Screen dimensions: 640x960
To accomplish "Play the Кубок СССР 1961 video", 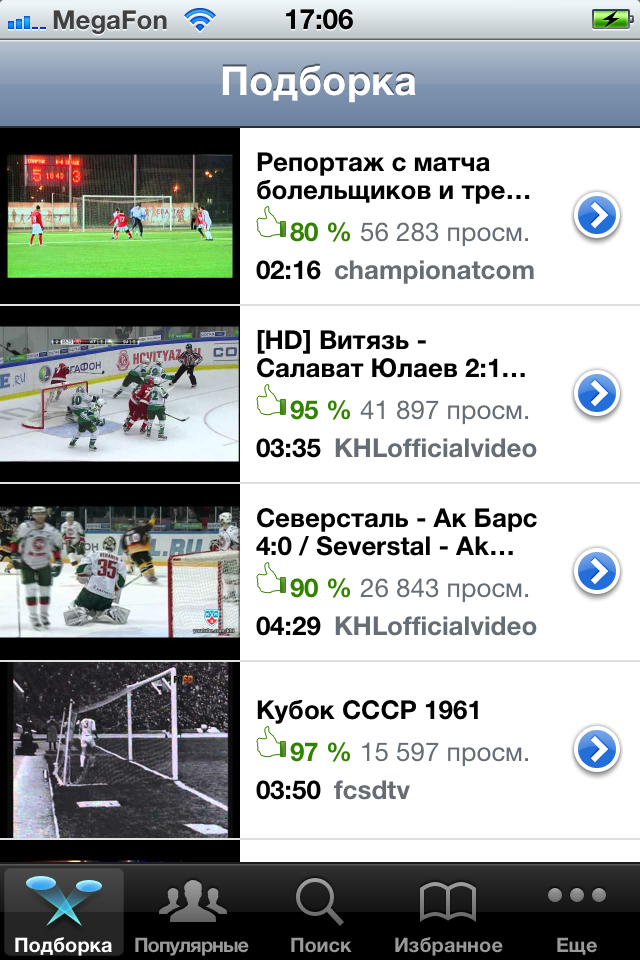I will tap(120, 749).
